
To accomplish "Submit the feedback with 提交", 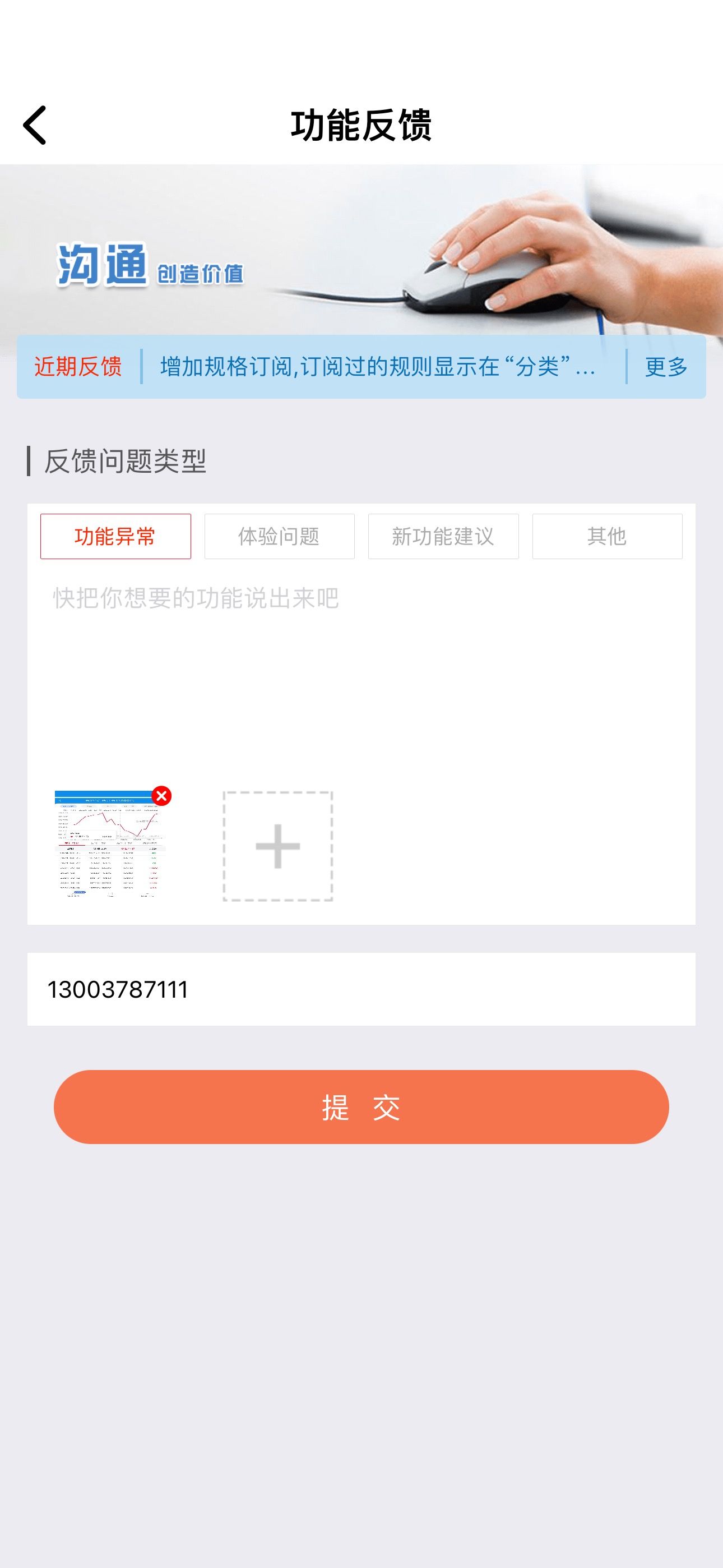I will (361, 1106).
